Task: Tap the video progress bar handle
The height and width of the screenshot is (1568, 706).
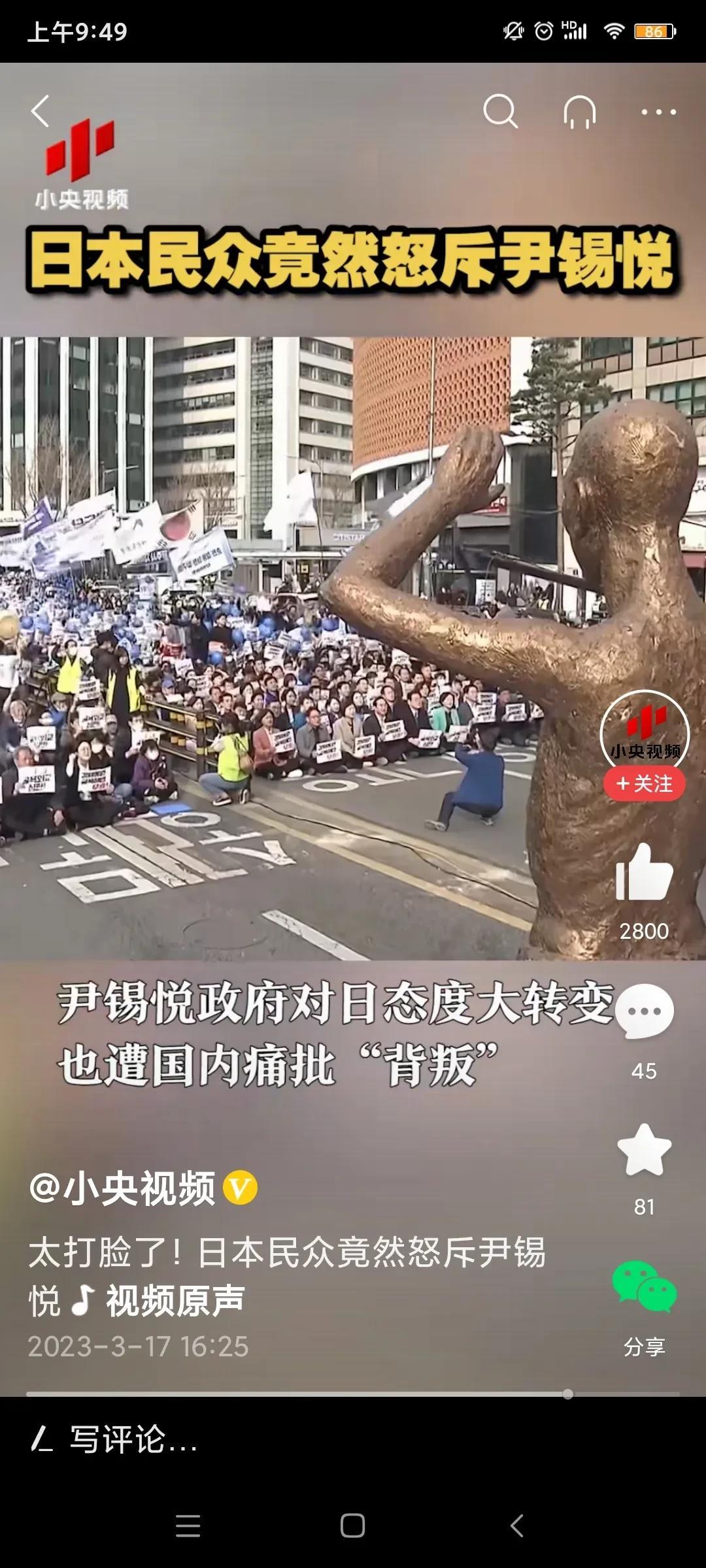Action: pyautogui.click(x=567, y=1394)
